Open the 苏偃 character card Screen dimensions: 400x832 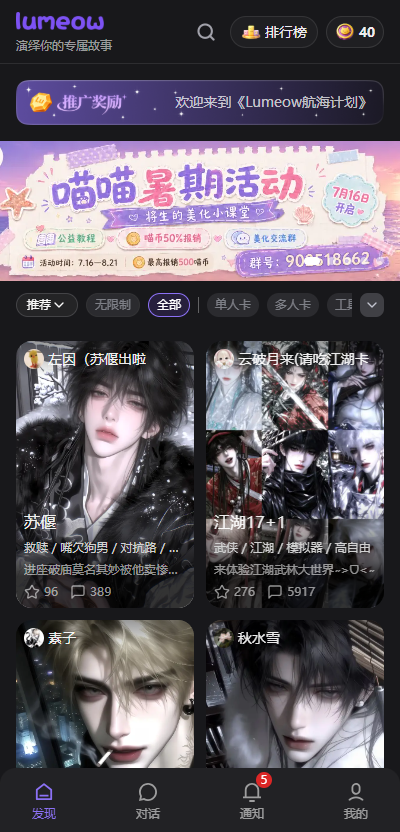click(x=105, y=474)
